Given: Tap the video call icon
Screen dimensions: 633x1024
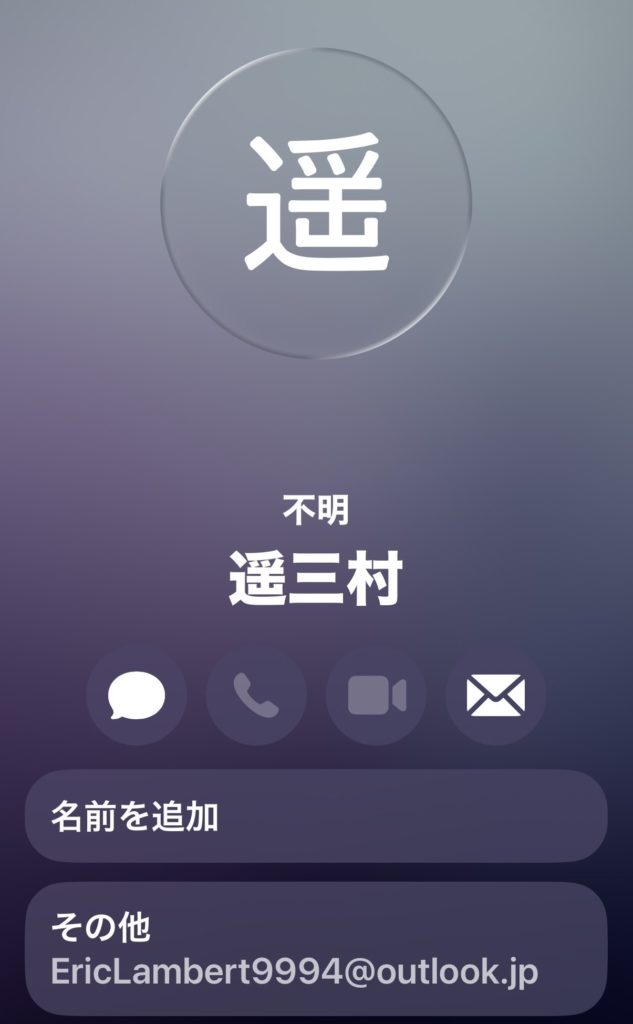Looking at the screenshot, I should 376,696.
